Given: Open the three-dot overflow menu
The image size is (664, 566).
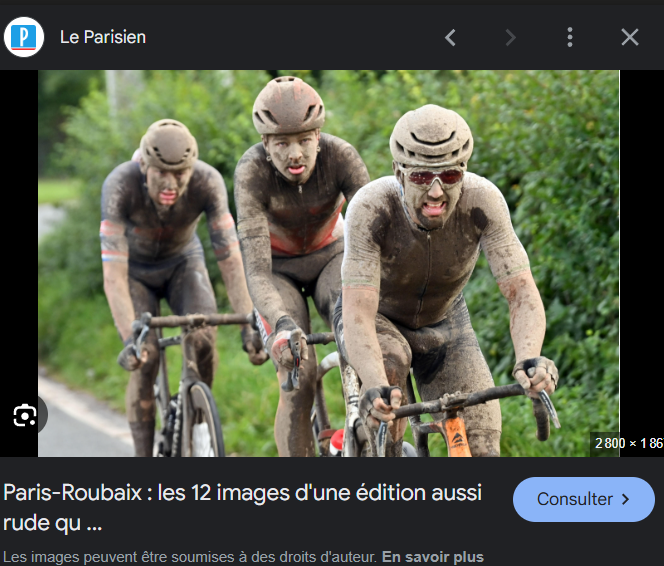Looking at the screenshot, I should click(x=570, y=38).
